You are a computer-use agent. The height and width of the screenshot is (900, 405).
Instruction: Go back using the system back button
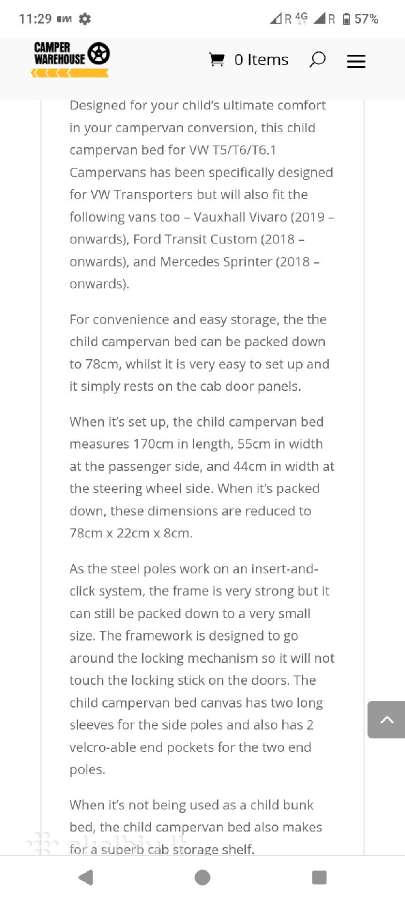[86, 877]
